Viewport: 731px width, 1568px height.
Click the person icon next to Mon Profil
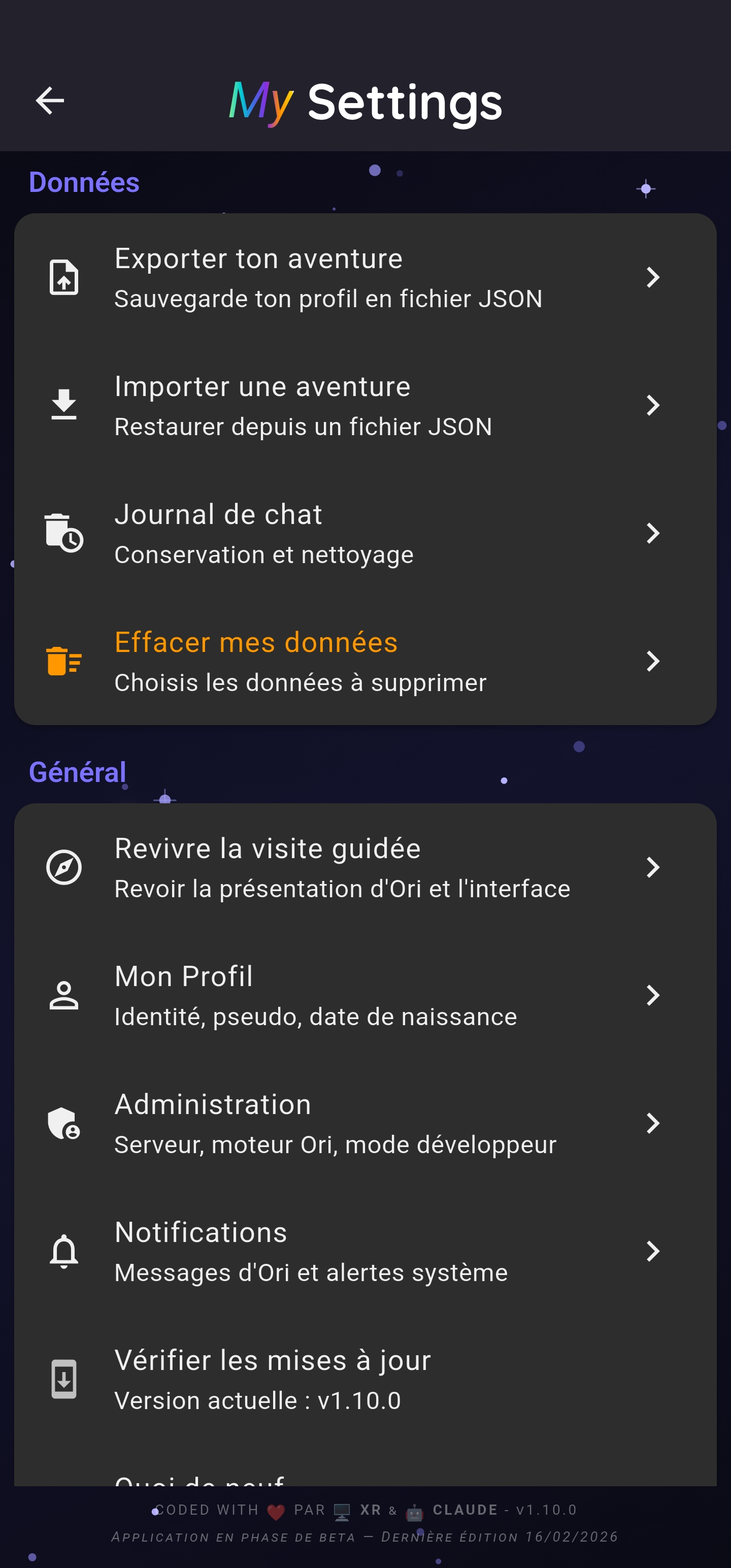(x=63, y=996)
